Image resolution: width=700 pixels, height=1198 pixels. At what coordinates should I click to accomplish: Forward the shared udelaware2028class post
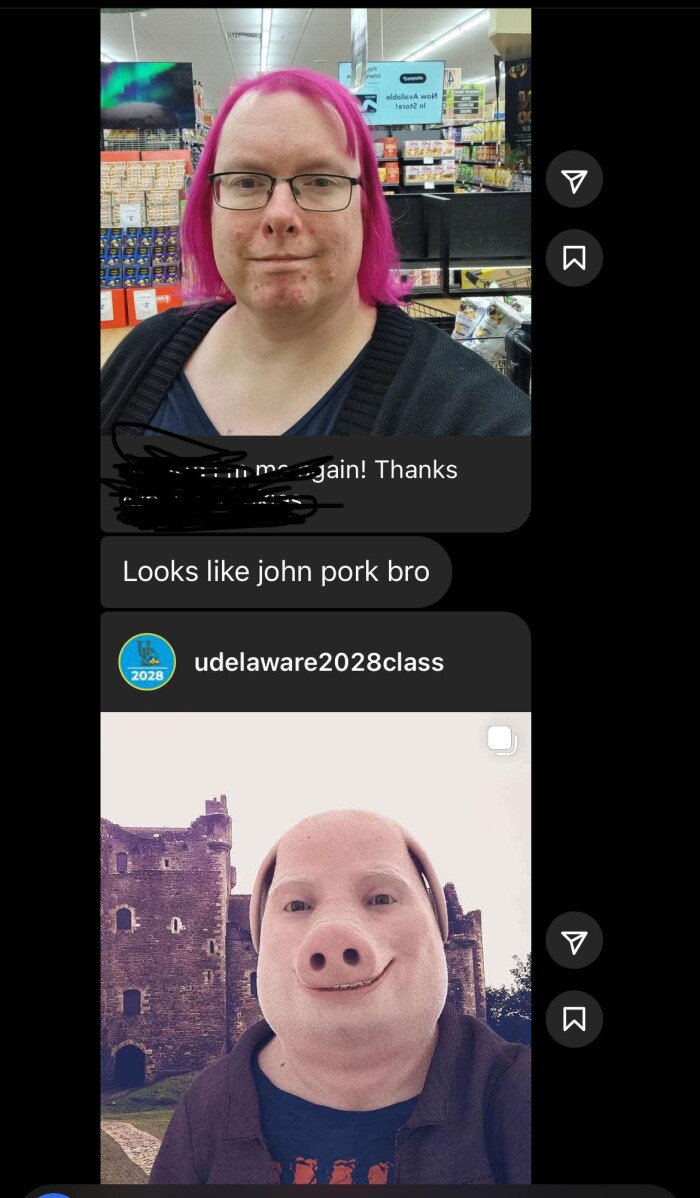(574, 941)
